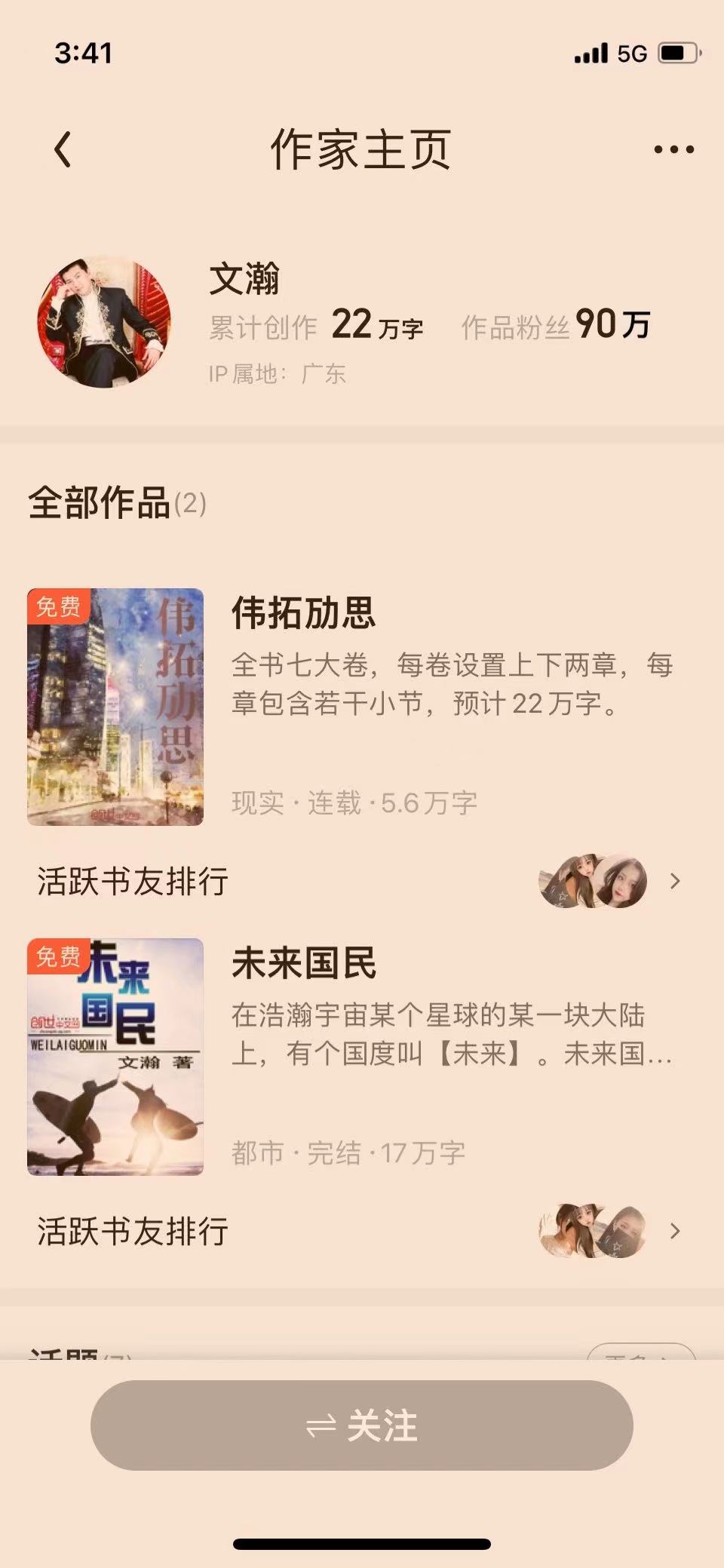Screen dimensions: 724x1568
Task: Follow the author with 关注 button
Action: tap(362, 1425)
